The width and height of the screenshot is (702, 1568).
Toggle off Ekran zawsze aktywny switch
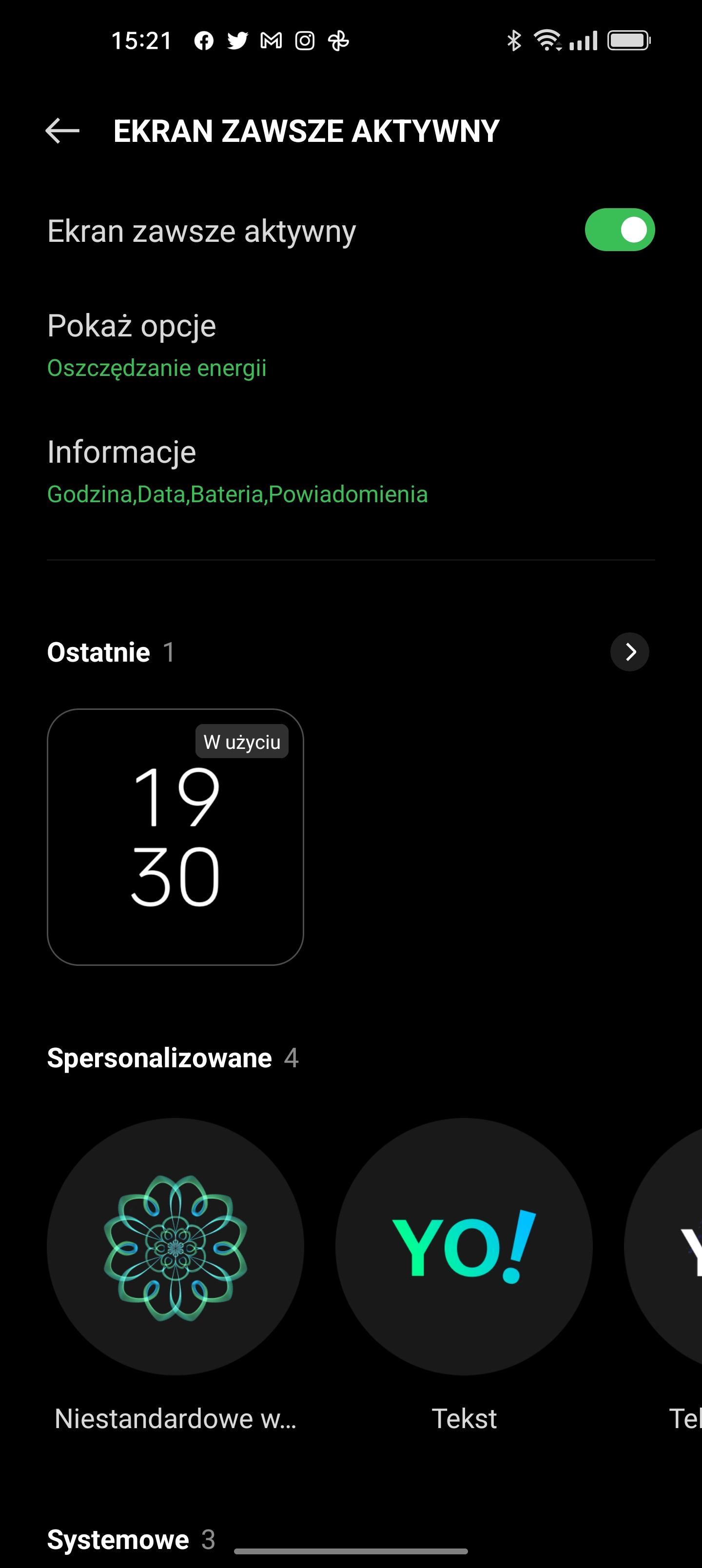(619, 230)
